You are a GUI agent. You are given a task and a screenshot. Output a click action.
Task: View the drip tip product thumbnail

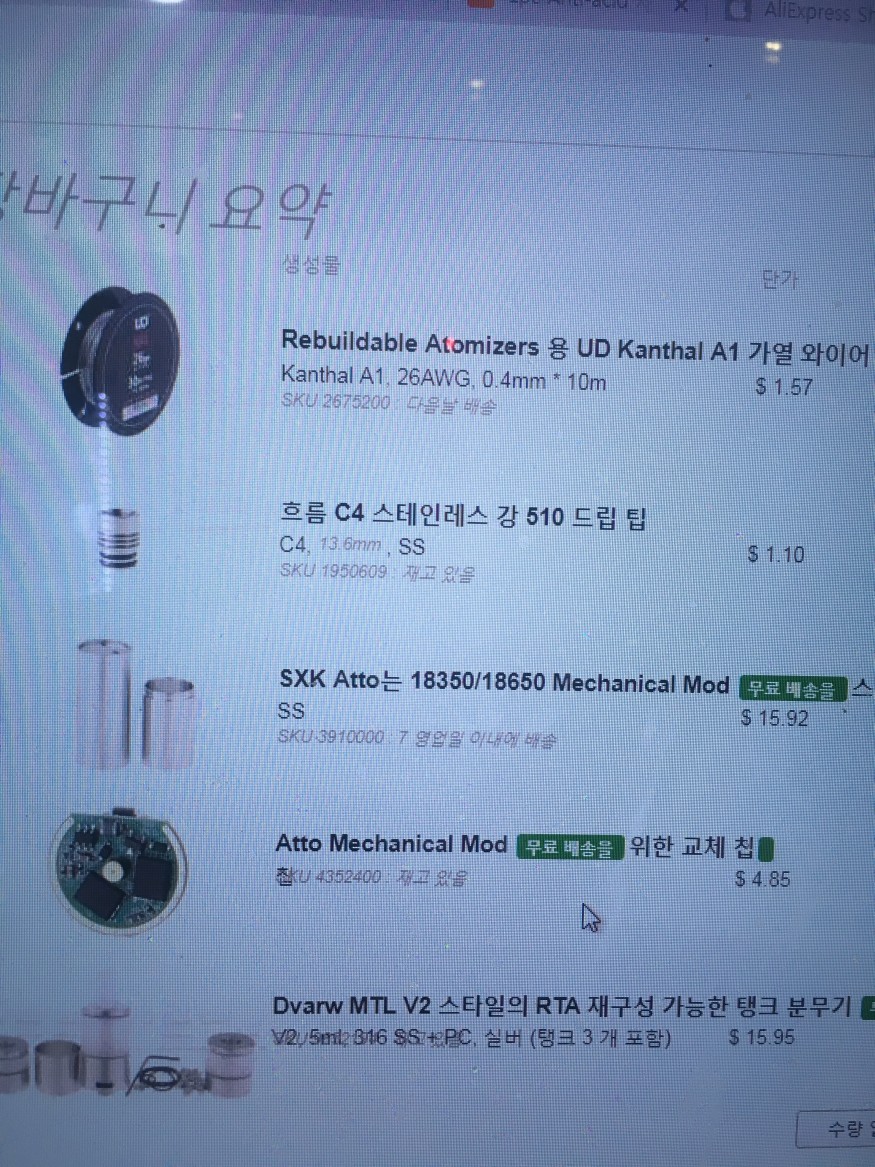point(120,536)
